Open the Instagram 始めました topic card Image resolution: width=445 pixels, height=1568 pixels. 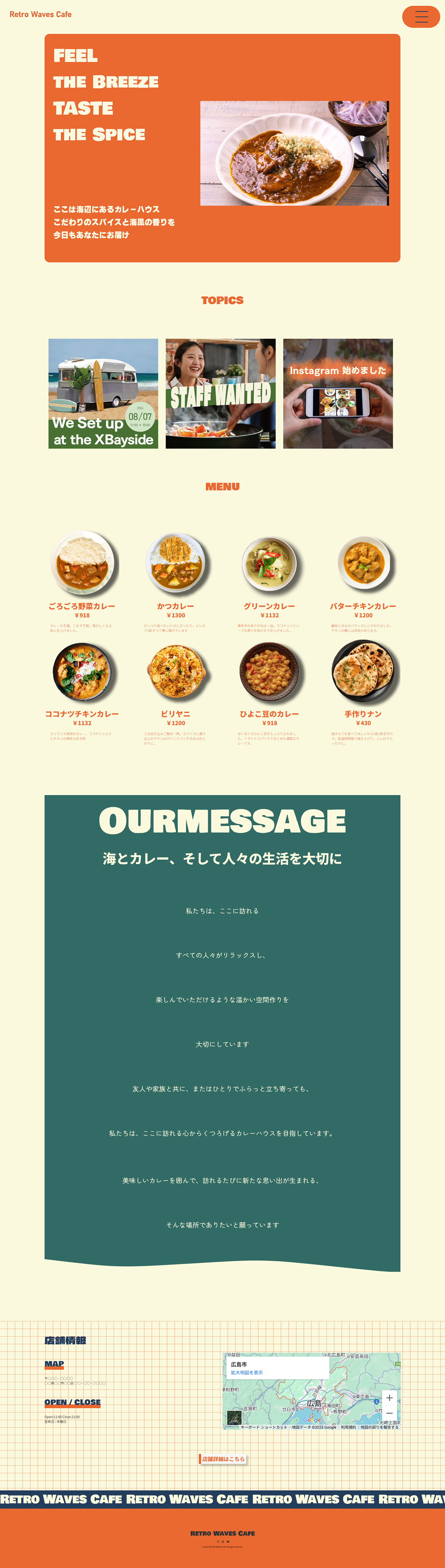point(338,393)
